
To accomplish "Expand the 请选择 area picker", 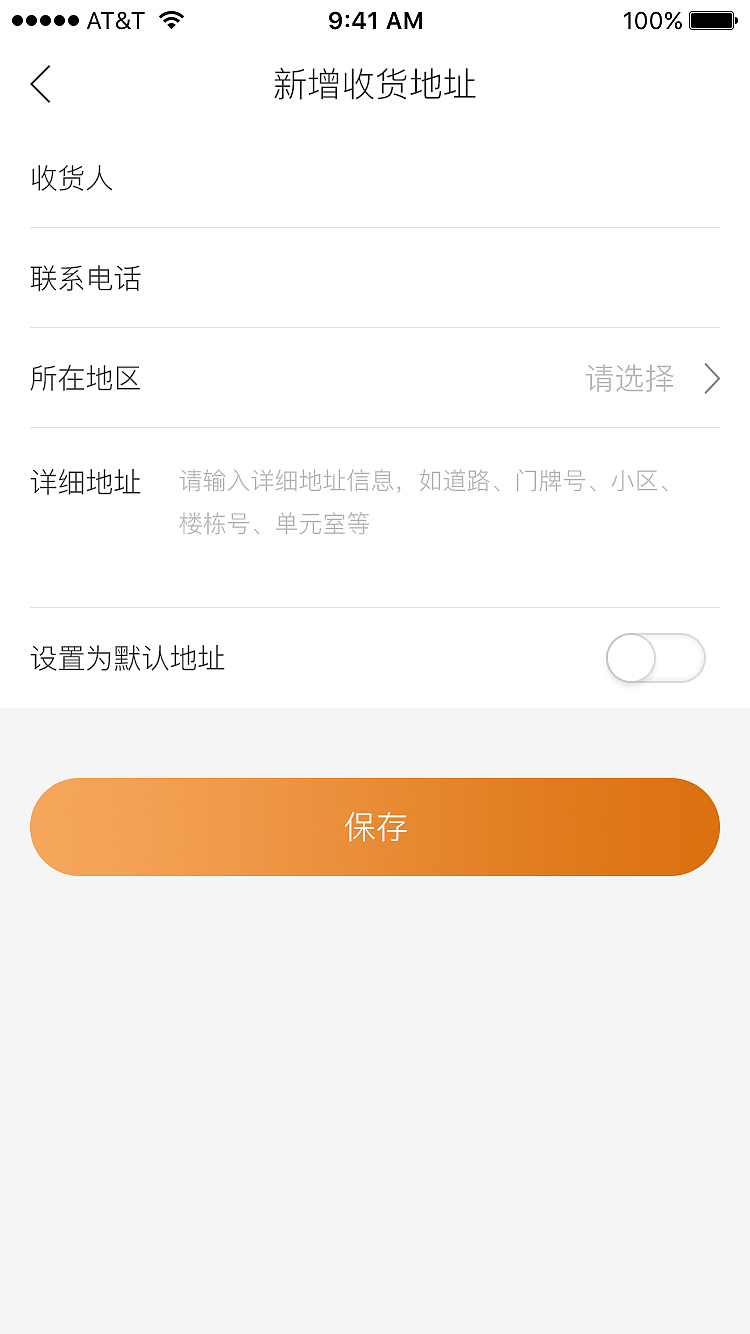I will click(x=630, y=379).
